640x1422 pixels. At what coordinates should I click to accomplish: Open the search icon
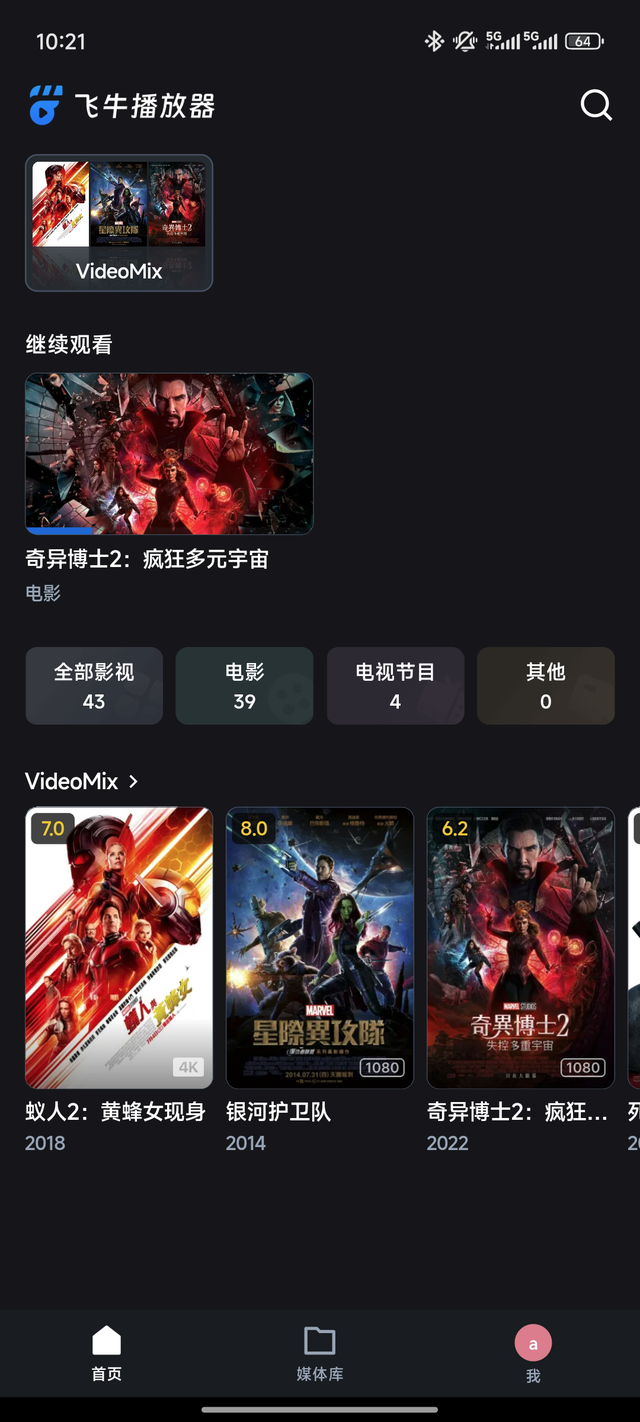pos(596,105)
